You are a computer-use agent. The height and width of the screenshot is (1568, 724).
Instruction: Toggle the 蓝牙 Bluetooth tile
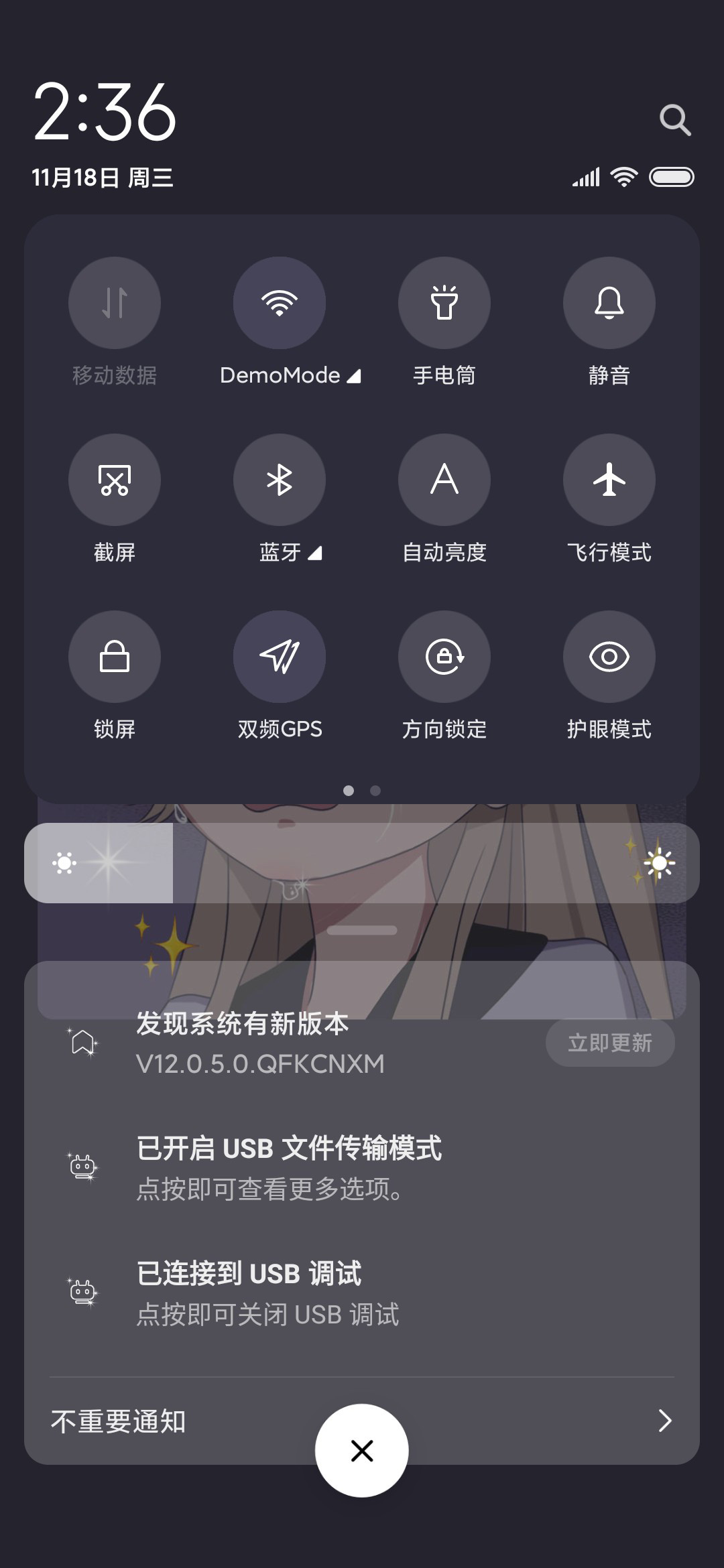(x=280, y=480)
